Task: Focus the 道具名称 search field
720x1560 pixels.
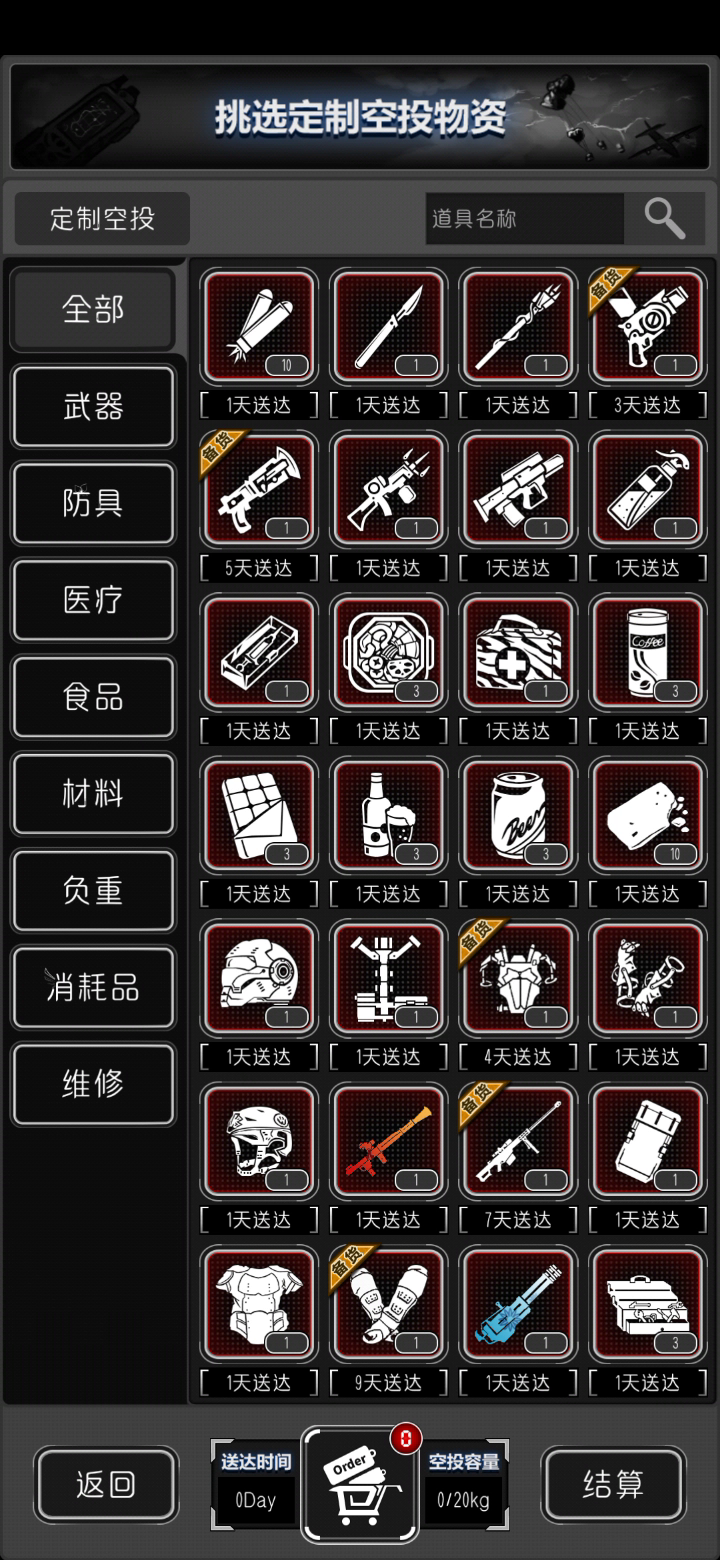Action: click(525, 218)
